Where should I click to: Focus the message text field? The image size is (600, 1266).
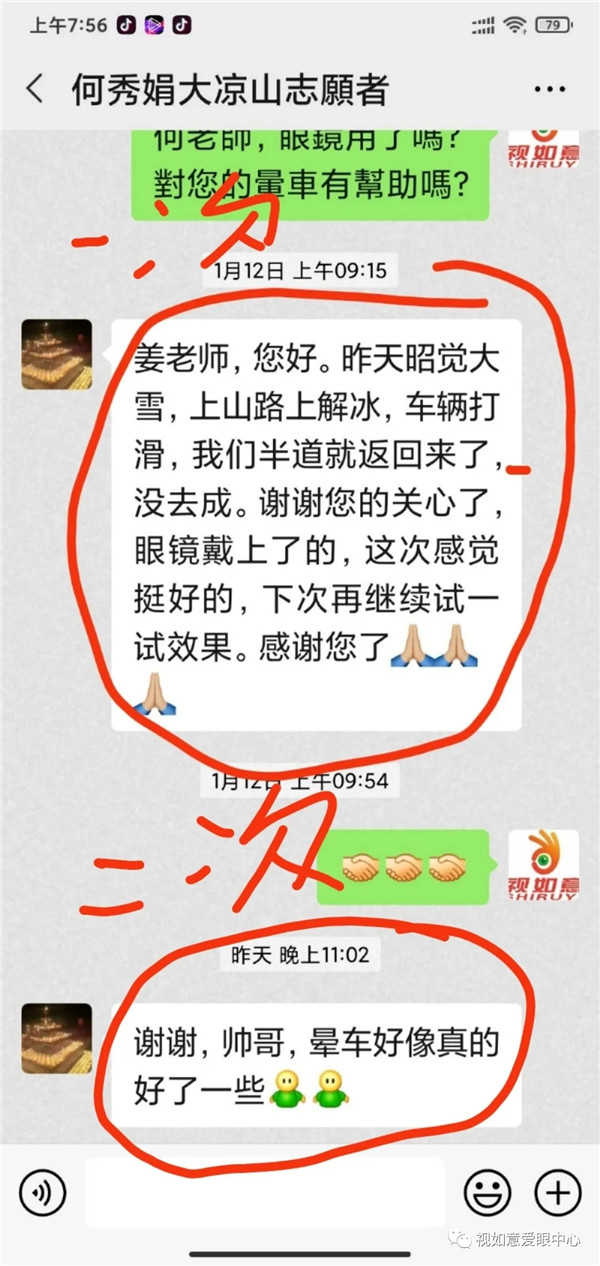pos(265,1191)
